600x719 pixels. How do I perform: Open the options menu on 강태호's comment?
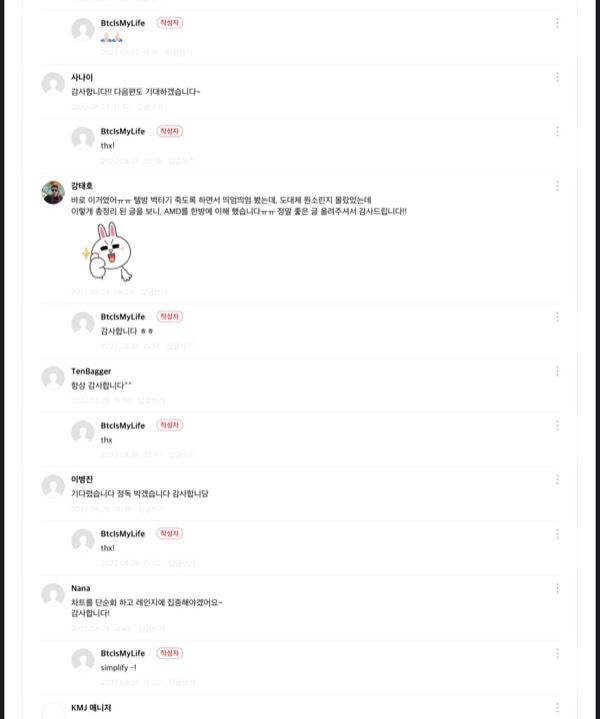(x=557, y=186)
